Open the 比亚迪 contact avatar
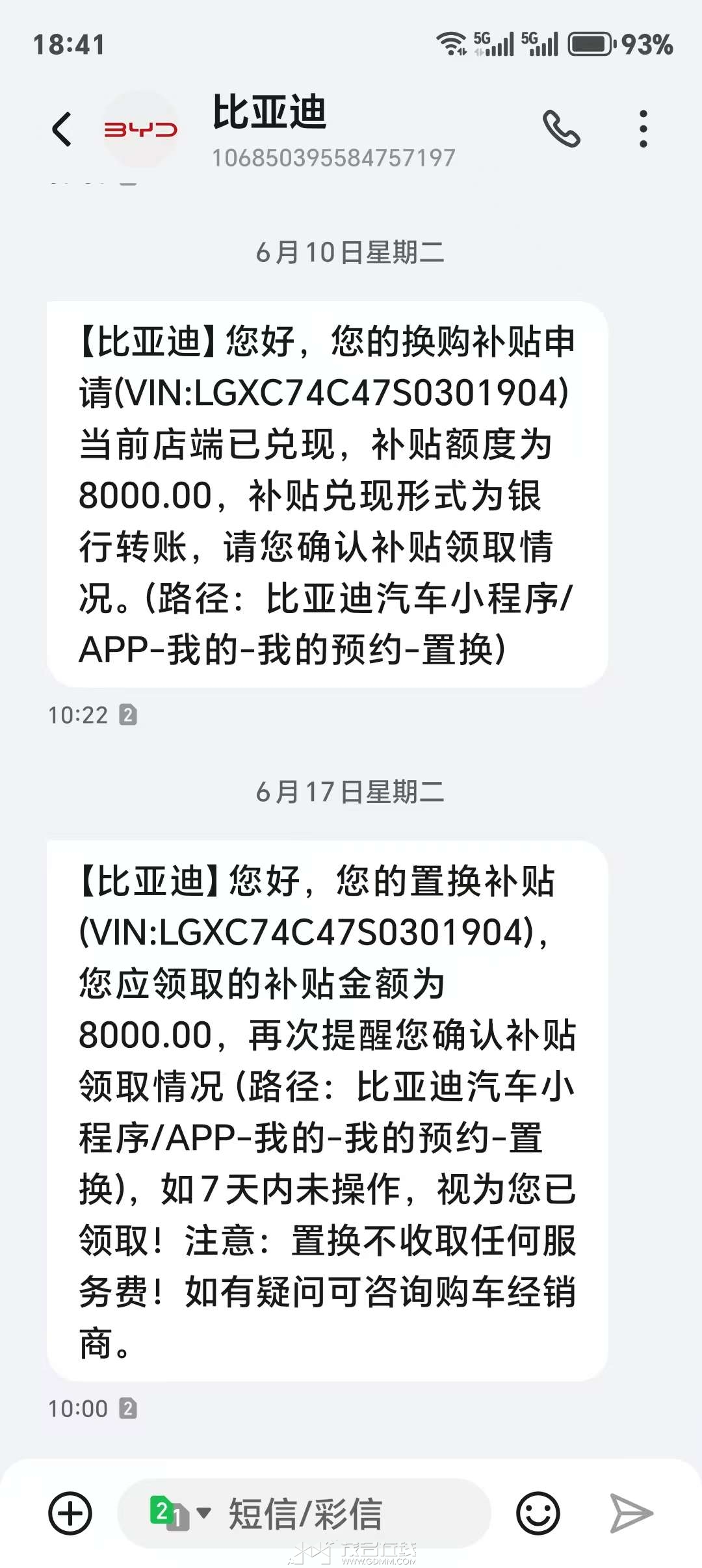The width and height of the screenshot is (702, 1568). click(x=140, y=129)
